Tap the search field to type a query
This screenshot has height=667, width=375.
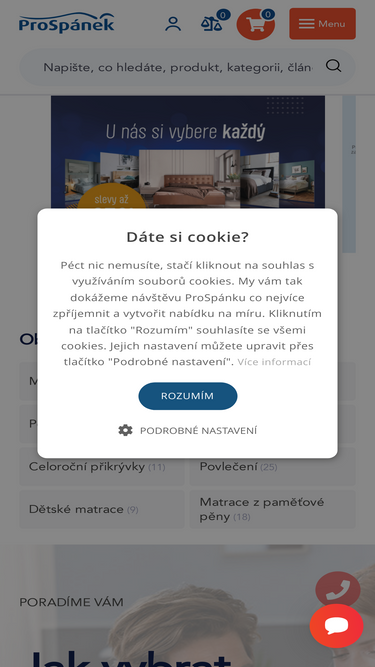tap(179, 67)
